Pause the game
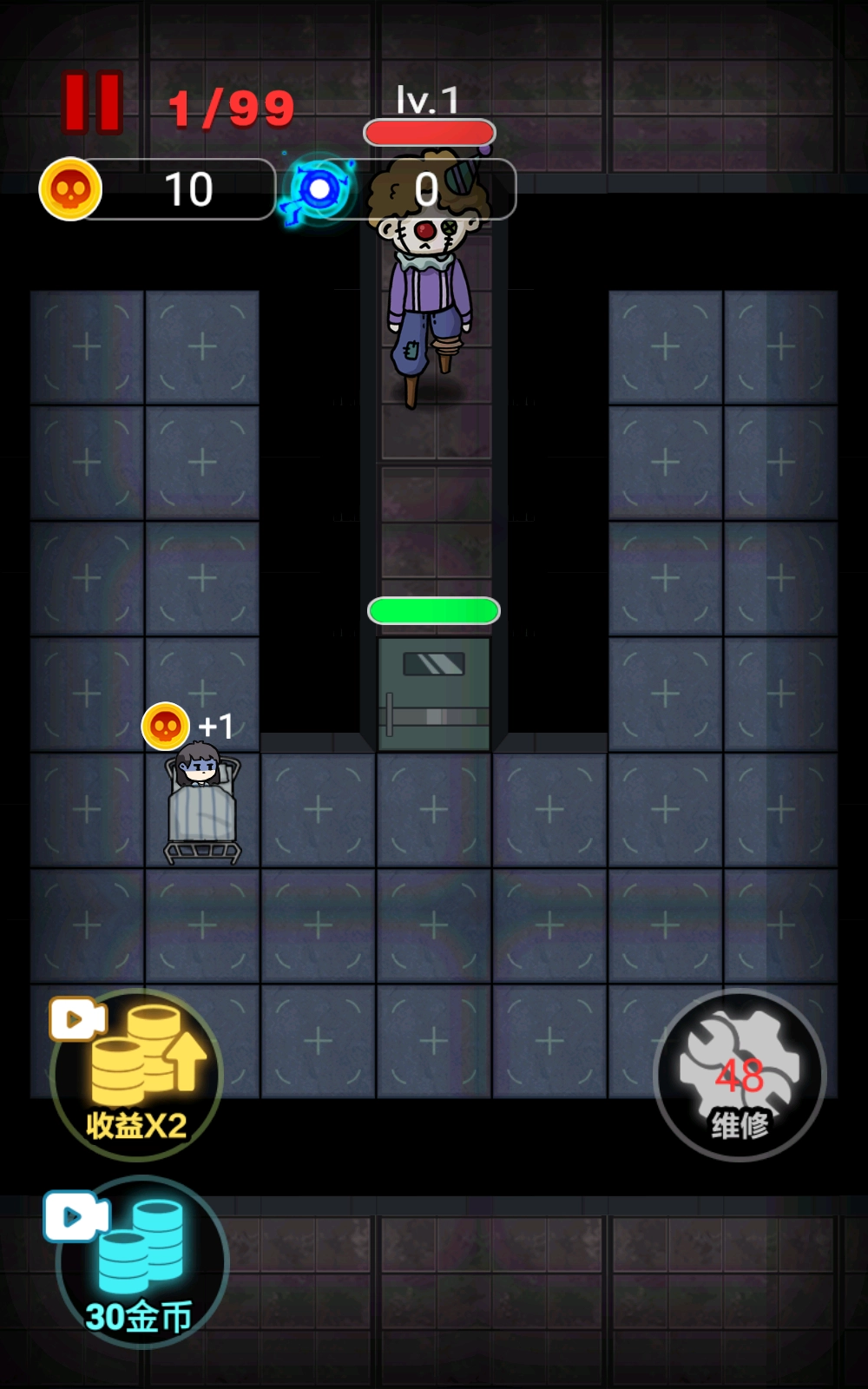This screenshot has height=1389, width=868. coord(92,102)
